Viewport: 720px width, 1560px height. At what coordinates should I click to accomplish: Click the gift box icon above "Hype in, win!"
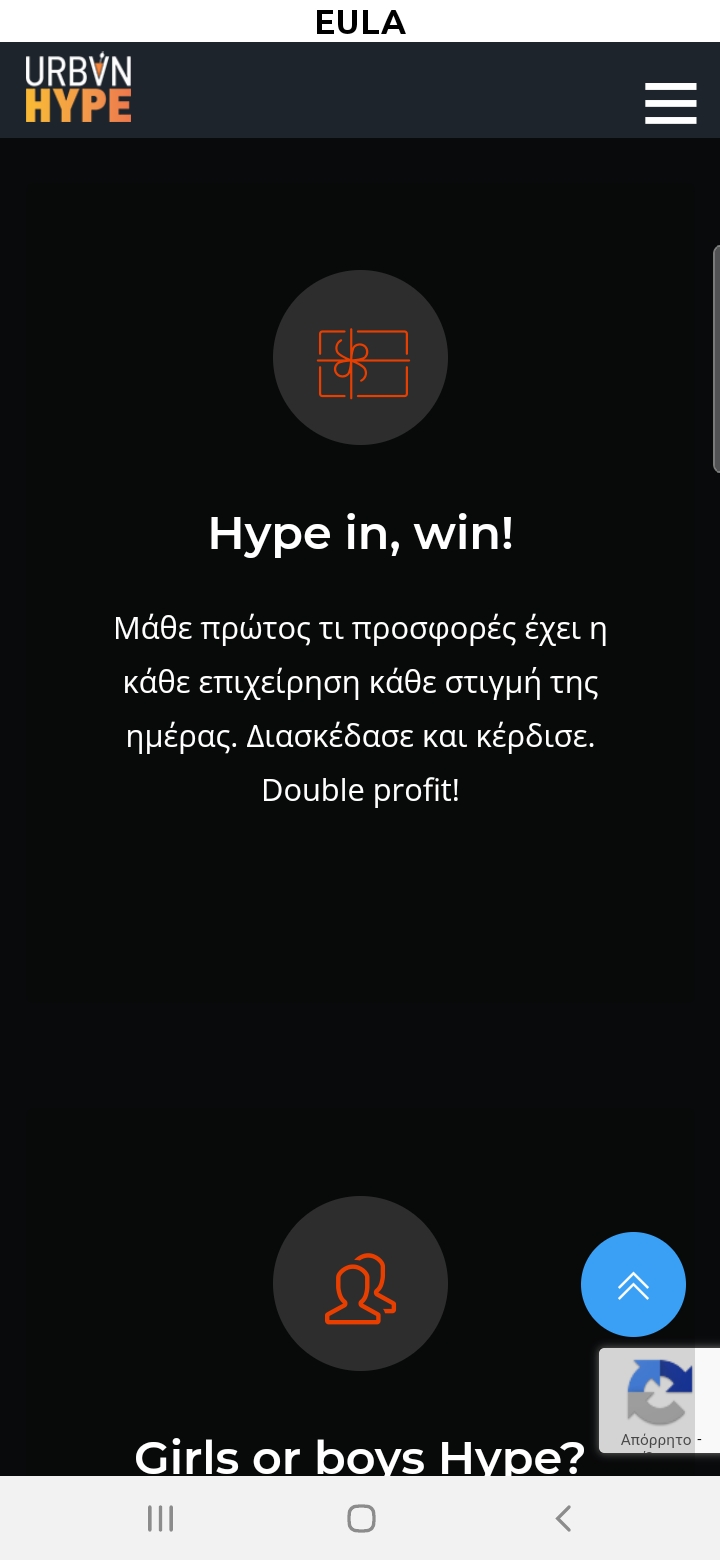(x=361, y=358)
